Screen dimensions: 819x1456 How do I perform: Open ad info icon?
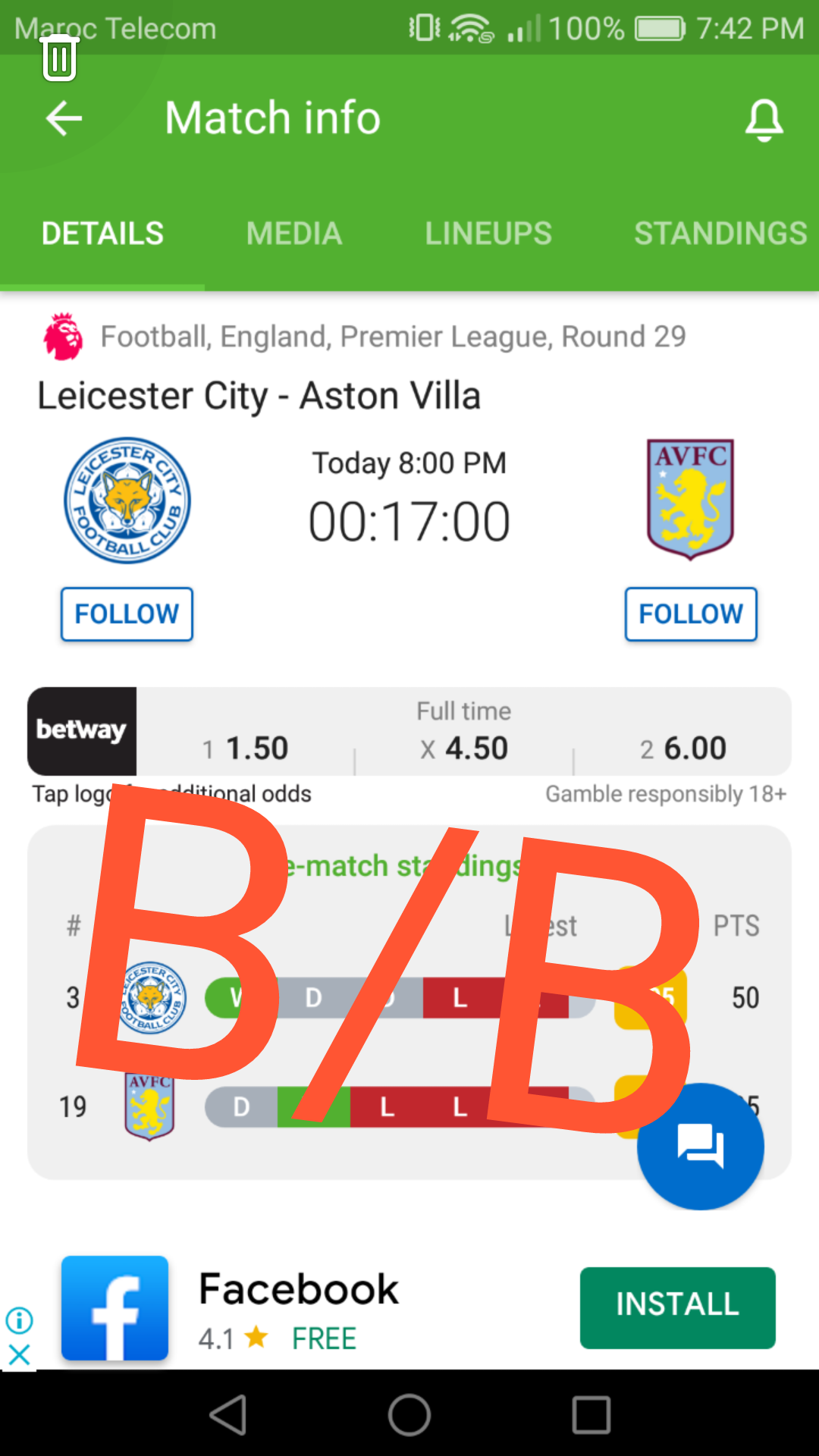pyautogui.click(x=19, y=1320)
